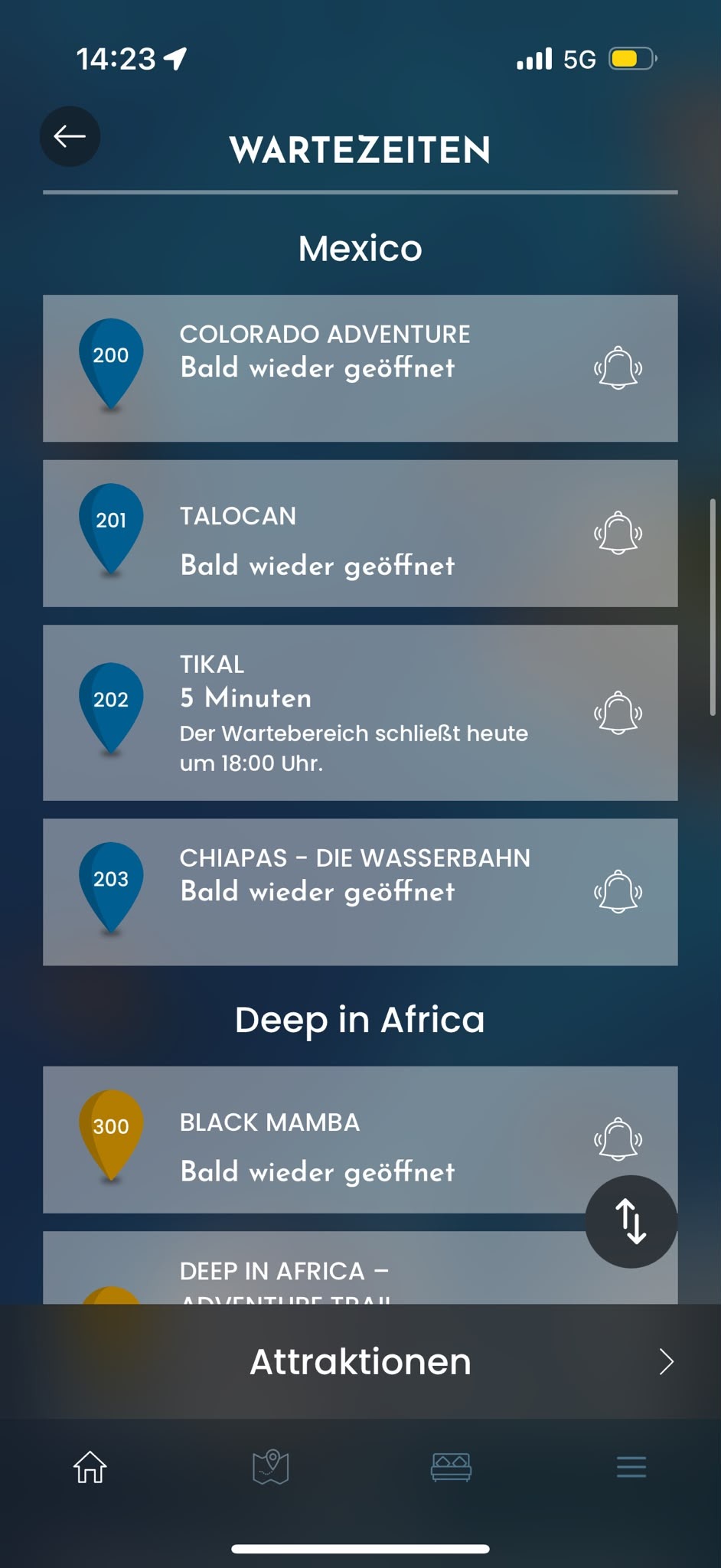The width and height of the screenshot is (721, 1568).
Task: Open the Deep in Africa Adventure Trail card
Action: 360,1268
